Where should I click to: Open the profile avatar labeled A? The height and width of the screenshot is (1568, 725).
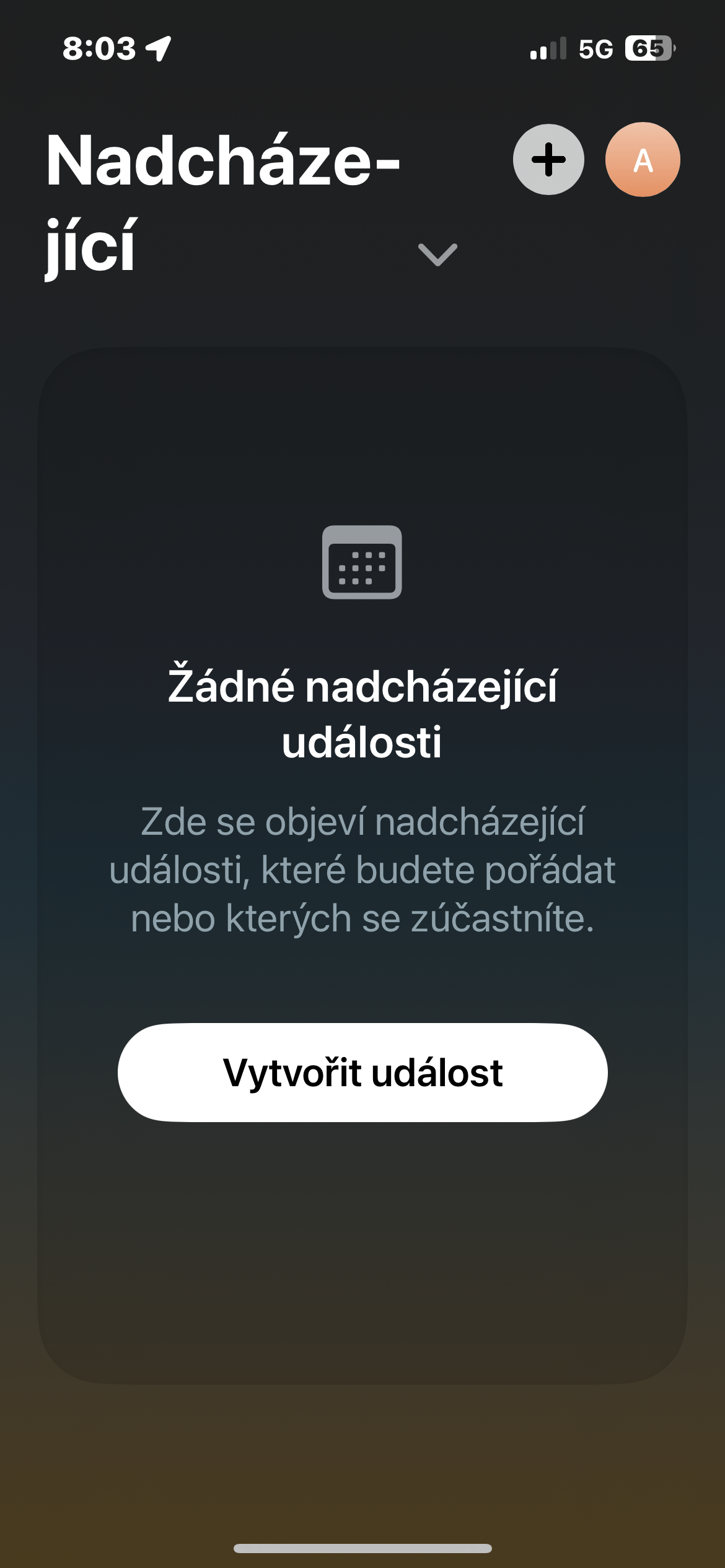(643, 160)
